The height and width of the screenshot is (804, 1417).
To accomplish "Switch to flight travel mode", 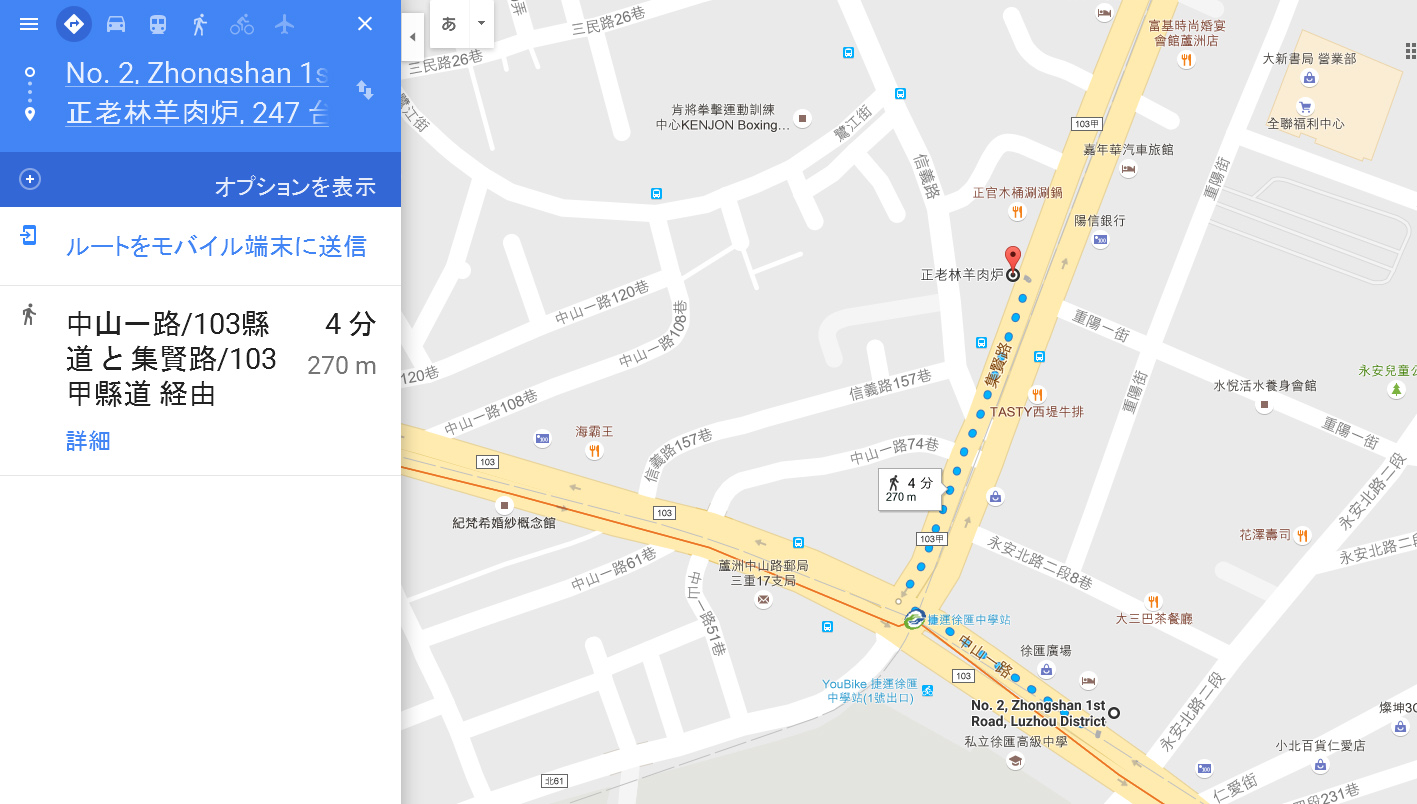I will pos(285,24).
